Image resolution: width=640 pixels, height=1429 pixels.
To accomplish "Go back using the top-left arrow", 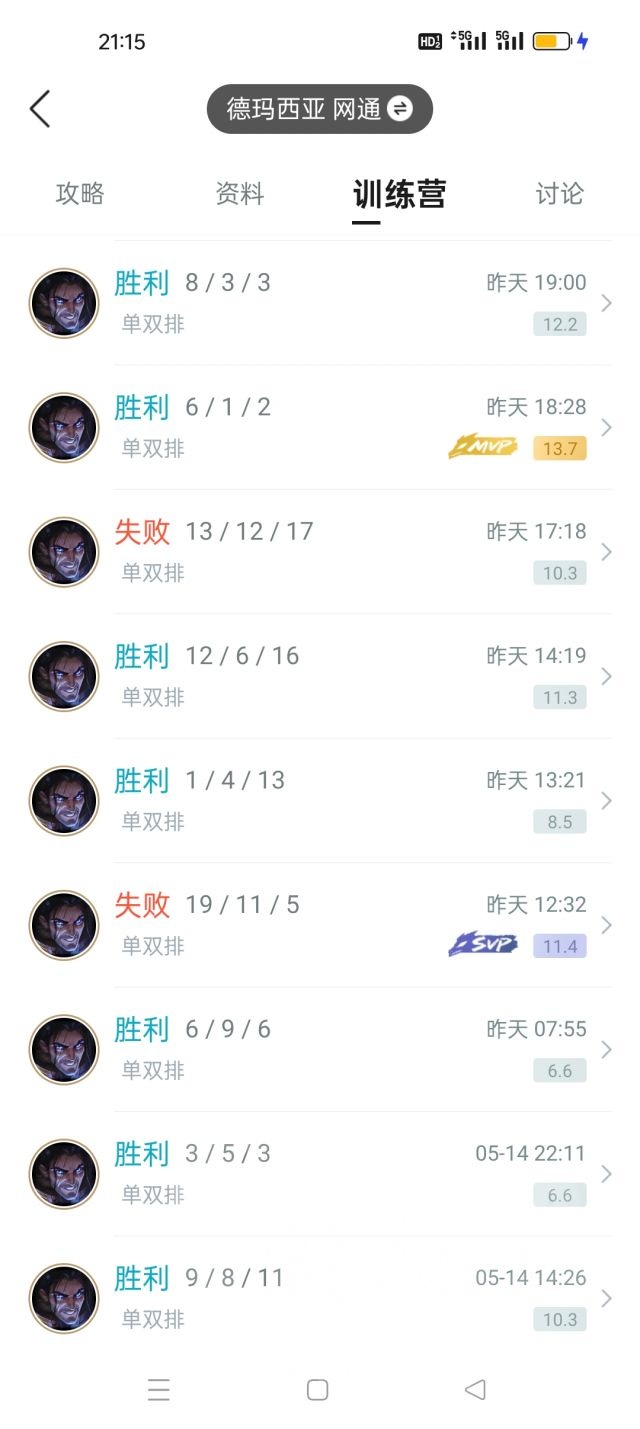I will coord(40,109).
